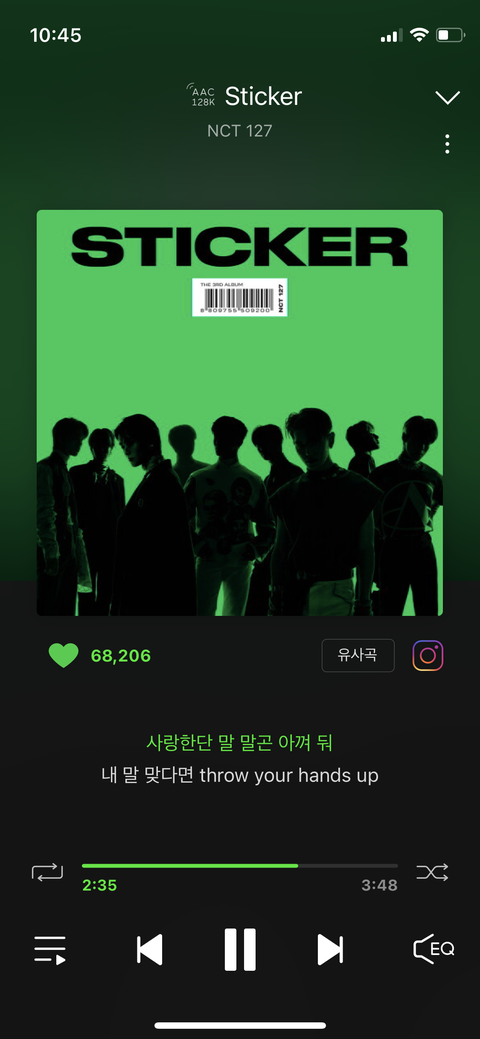Open the EQ sound settings

click(x=434, y=949)
